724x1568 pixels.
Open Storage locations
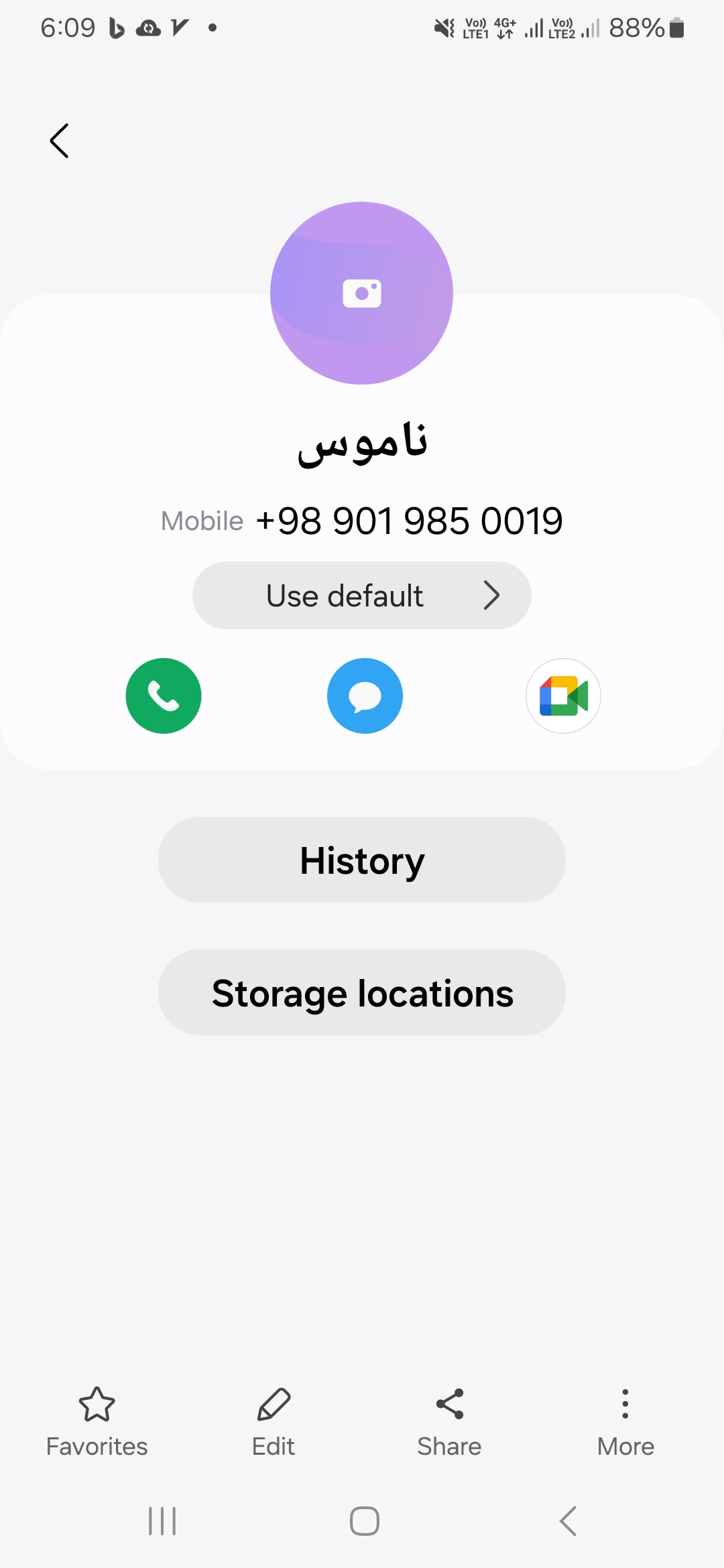[x=362, y=992]
